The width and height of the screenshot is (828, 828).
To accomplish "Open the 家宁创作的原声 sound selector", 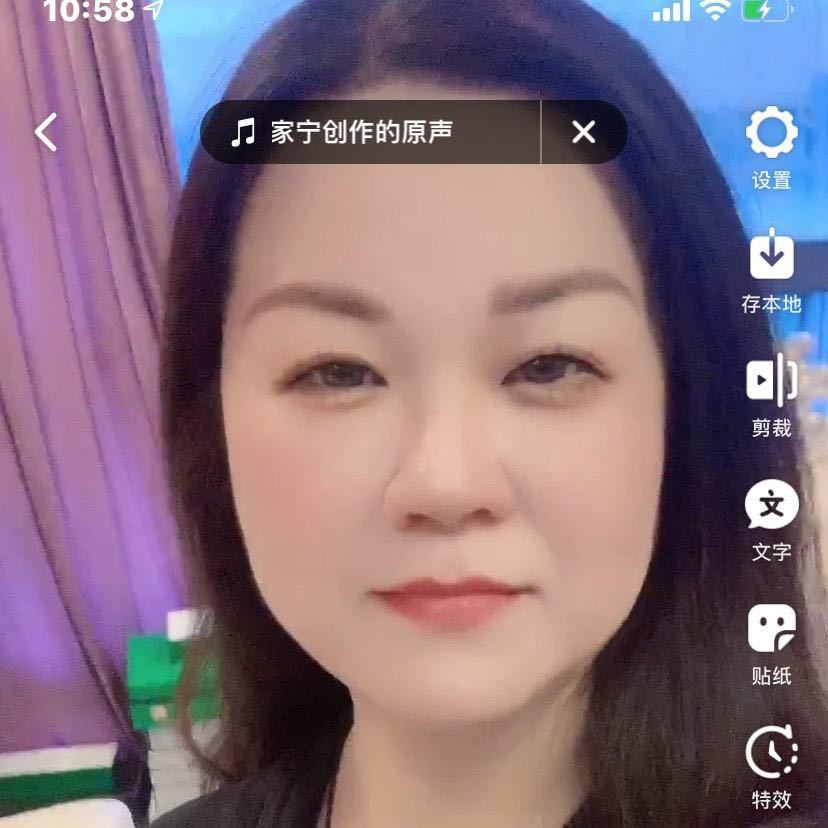I will [x=370, y=132].
